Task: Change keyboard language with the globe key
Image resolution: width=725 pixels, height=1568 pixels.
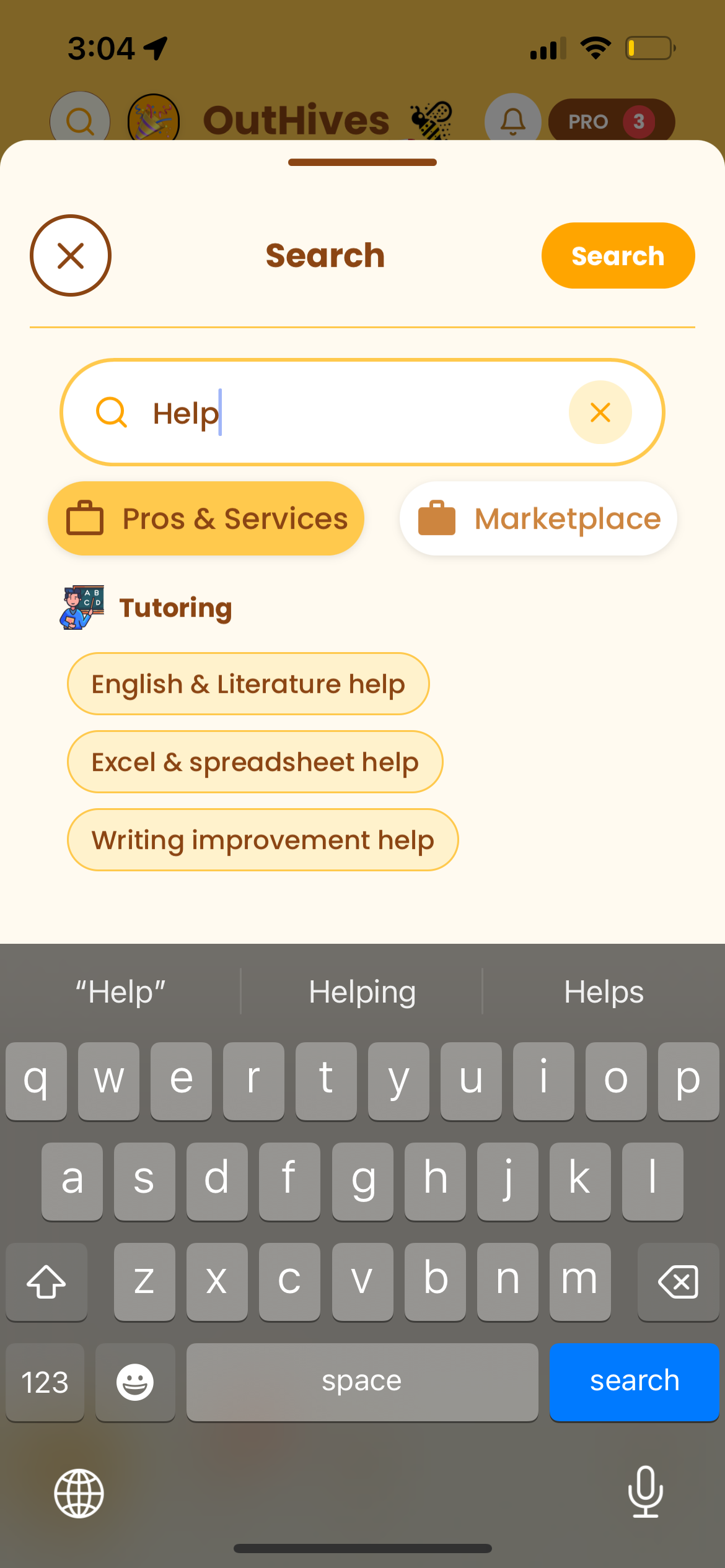Action: [x=79, y=1493]
